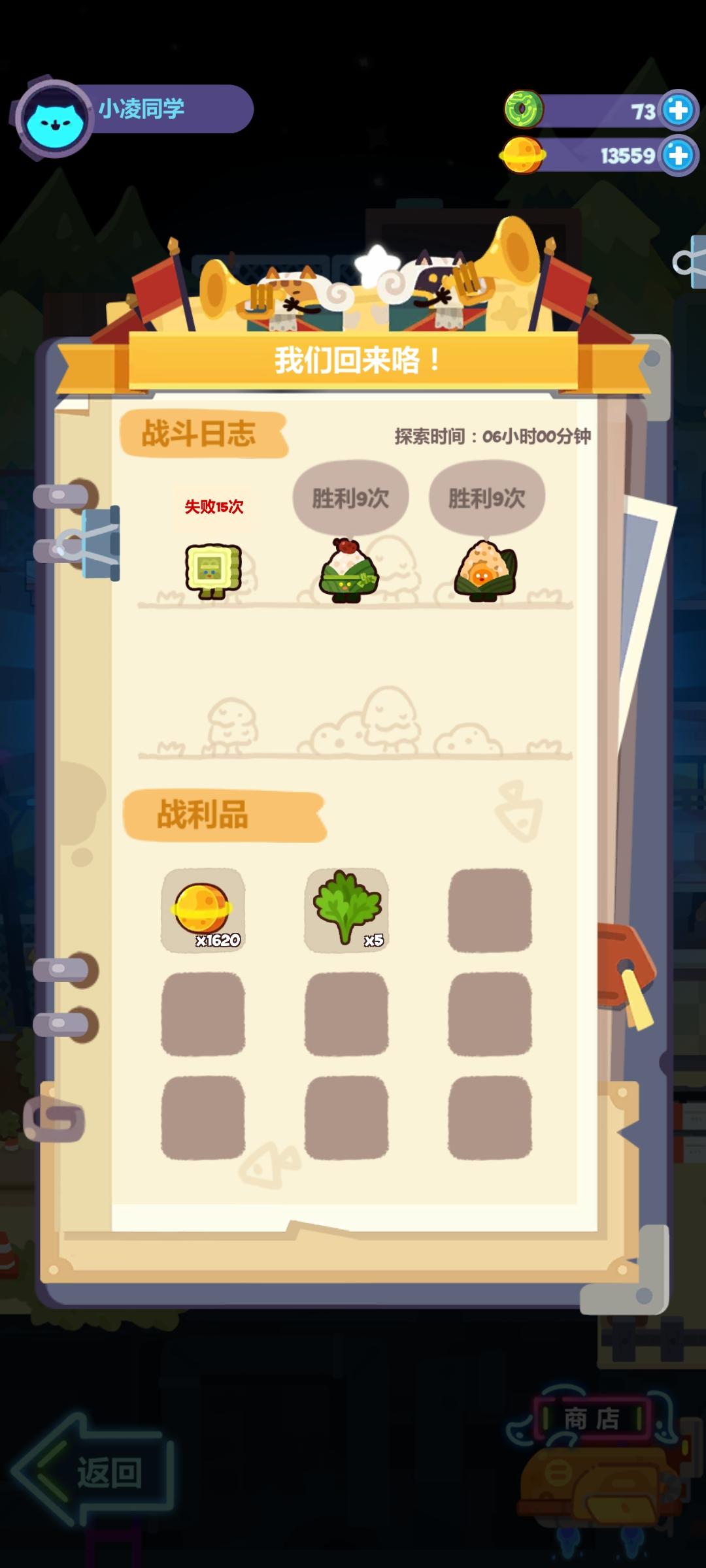The image size is (706, 1568).
Task: Tap the plus beside the 13559 coin balance
Action: click(678, 154)
